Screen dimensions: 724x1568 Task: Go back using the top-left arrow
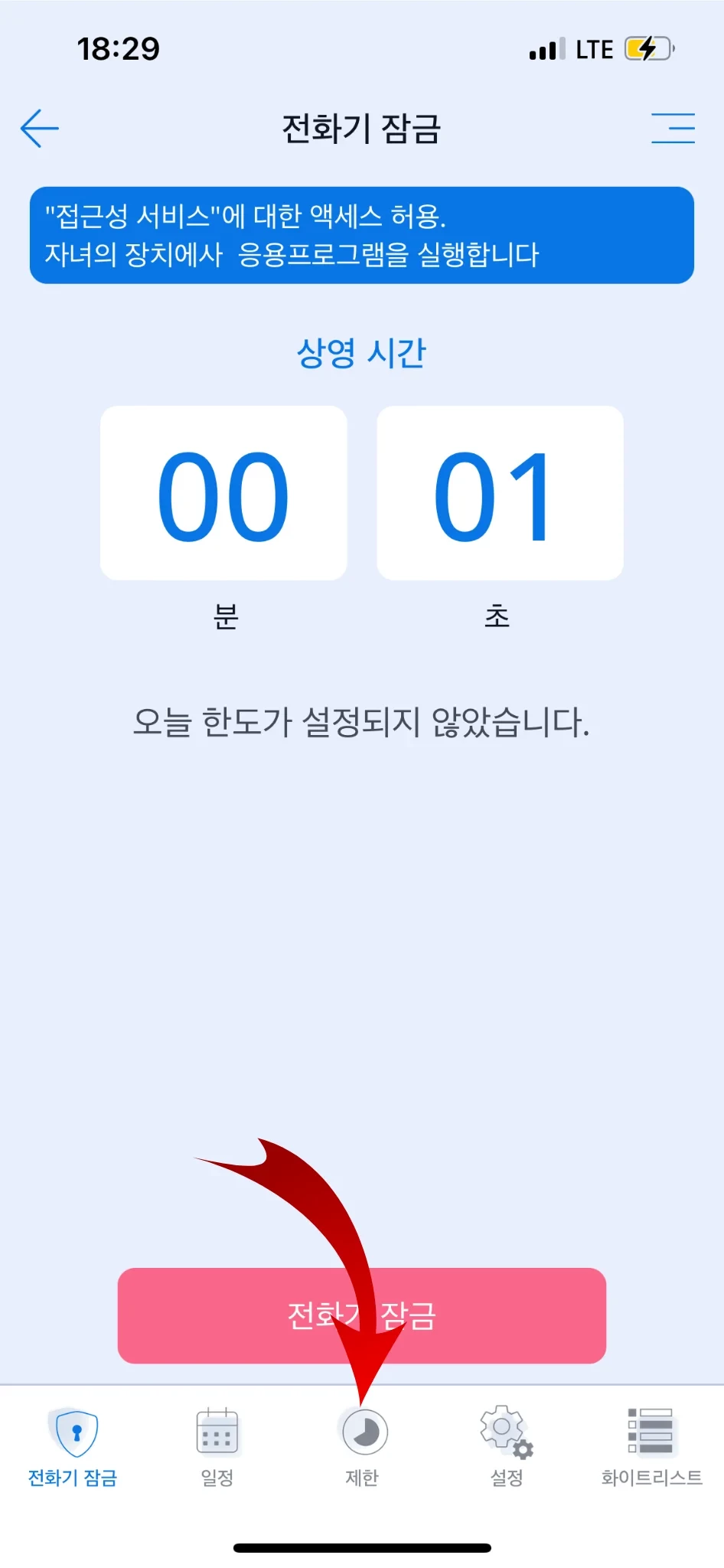click(x=40, y=128)
